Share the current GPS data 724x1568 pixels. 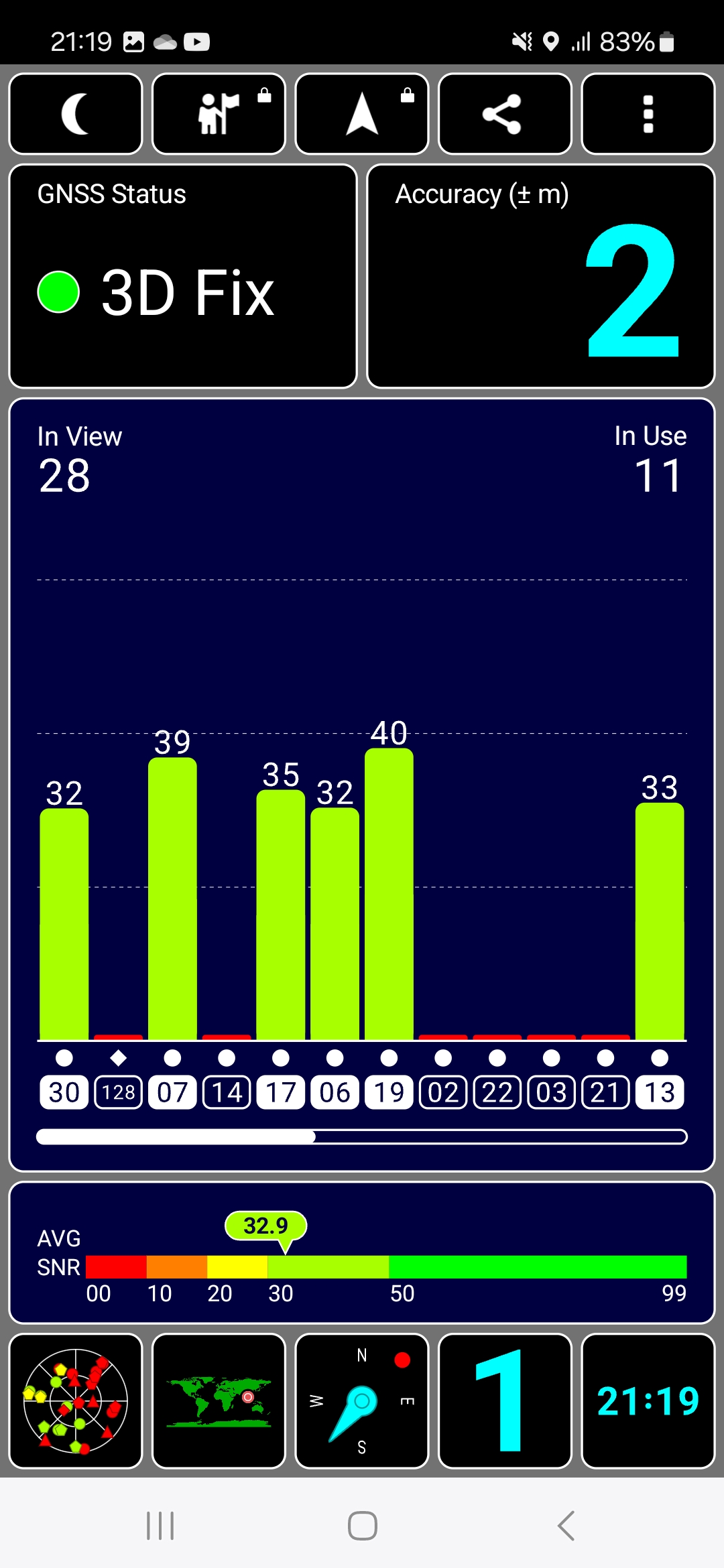click(504, 114)
